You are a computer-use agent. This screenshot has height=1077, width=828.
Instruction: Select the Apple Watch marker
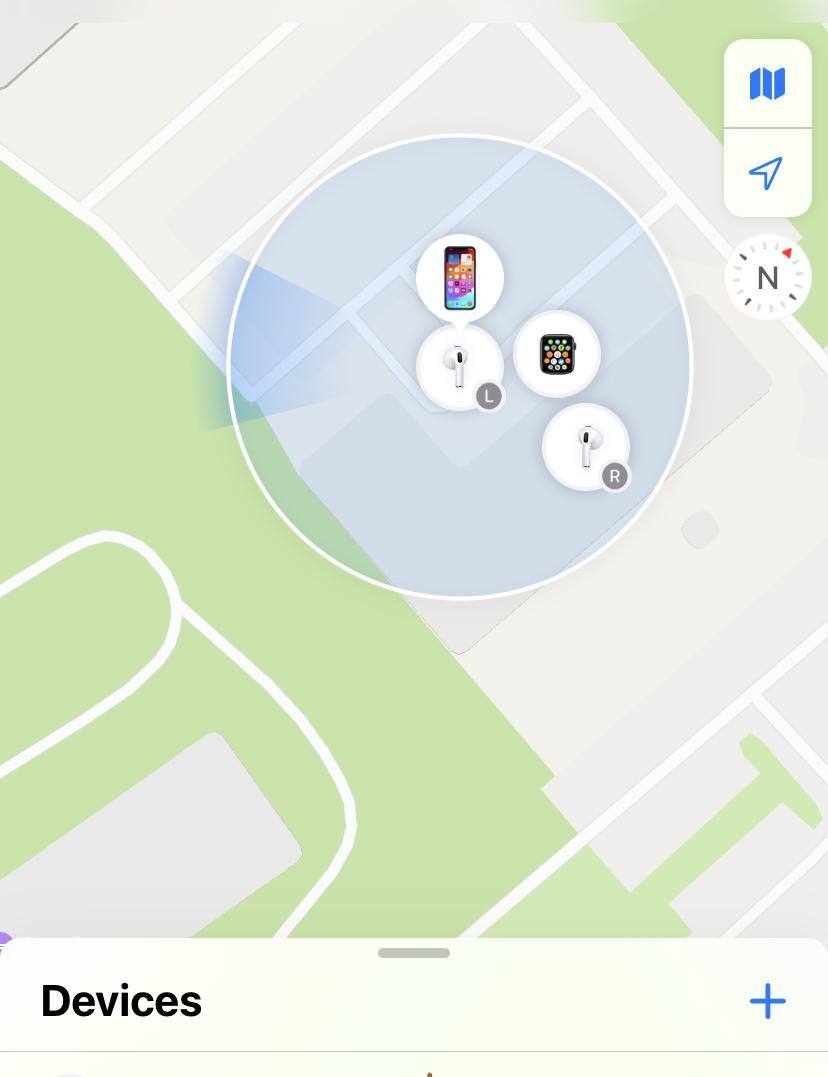tap(557, 354)
